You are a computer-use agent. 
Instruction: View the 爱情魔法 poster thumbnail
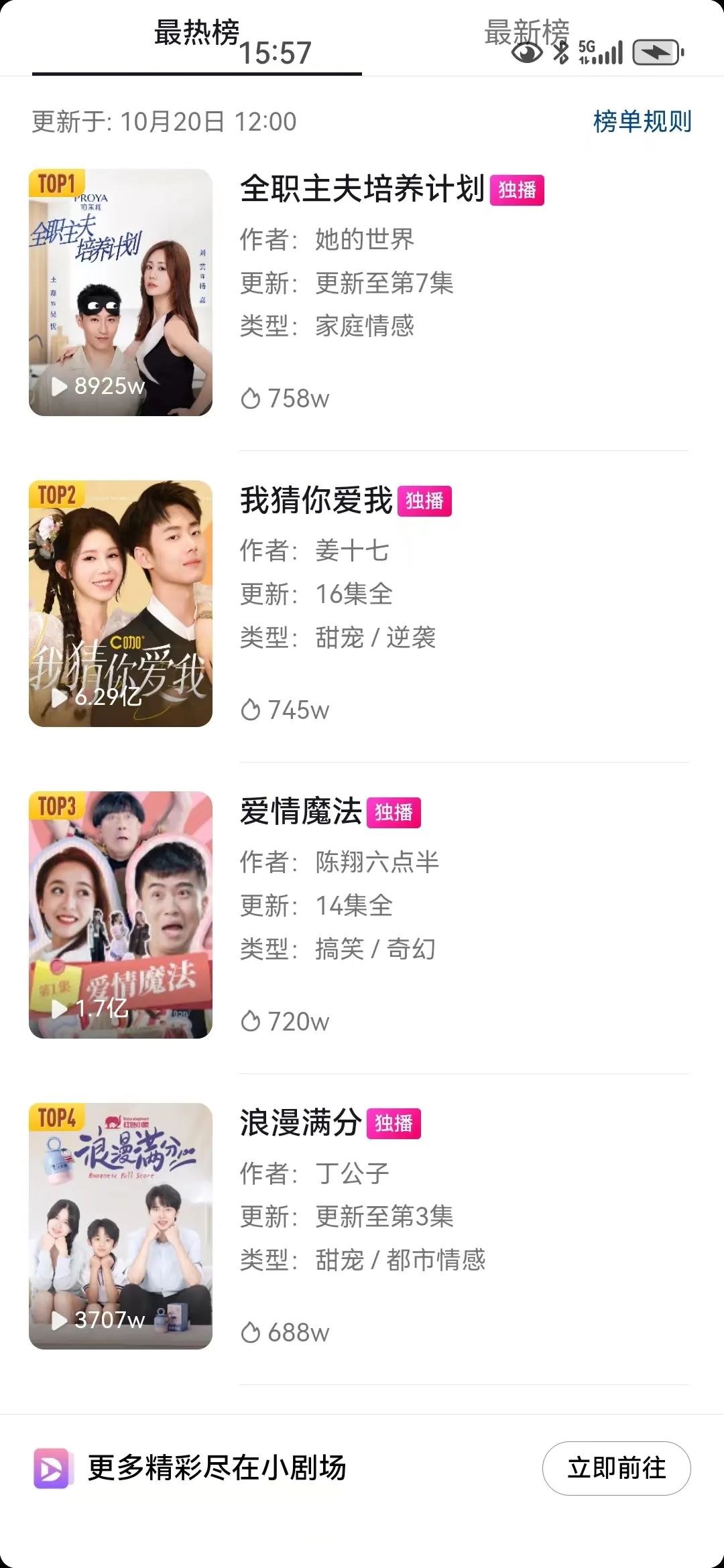point(121,915)
